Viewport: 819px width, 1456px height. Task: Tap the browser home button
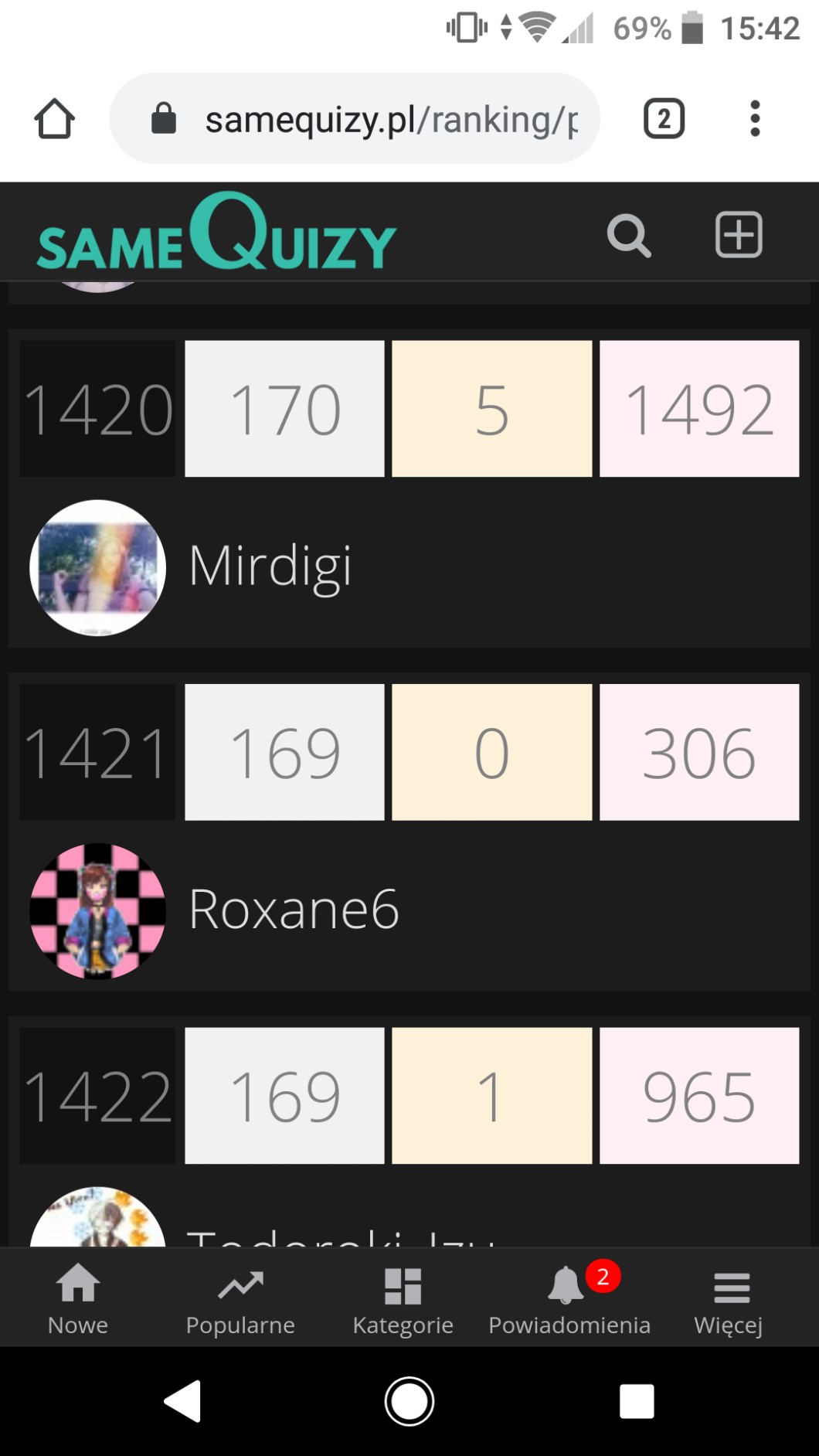[54, 119]
